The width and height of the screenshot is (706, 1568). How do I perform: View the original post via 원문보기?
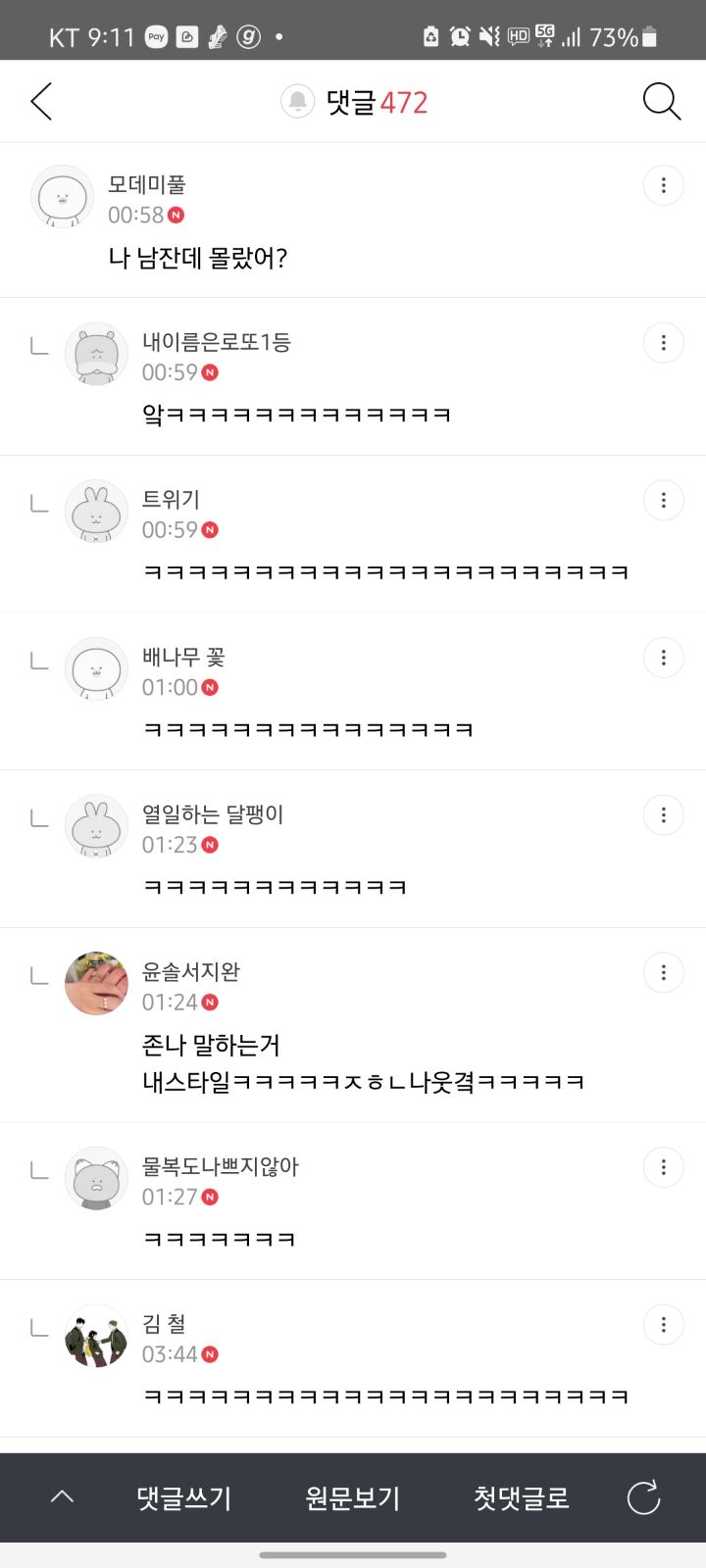point(353,1497)
